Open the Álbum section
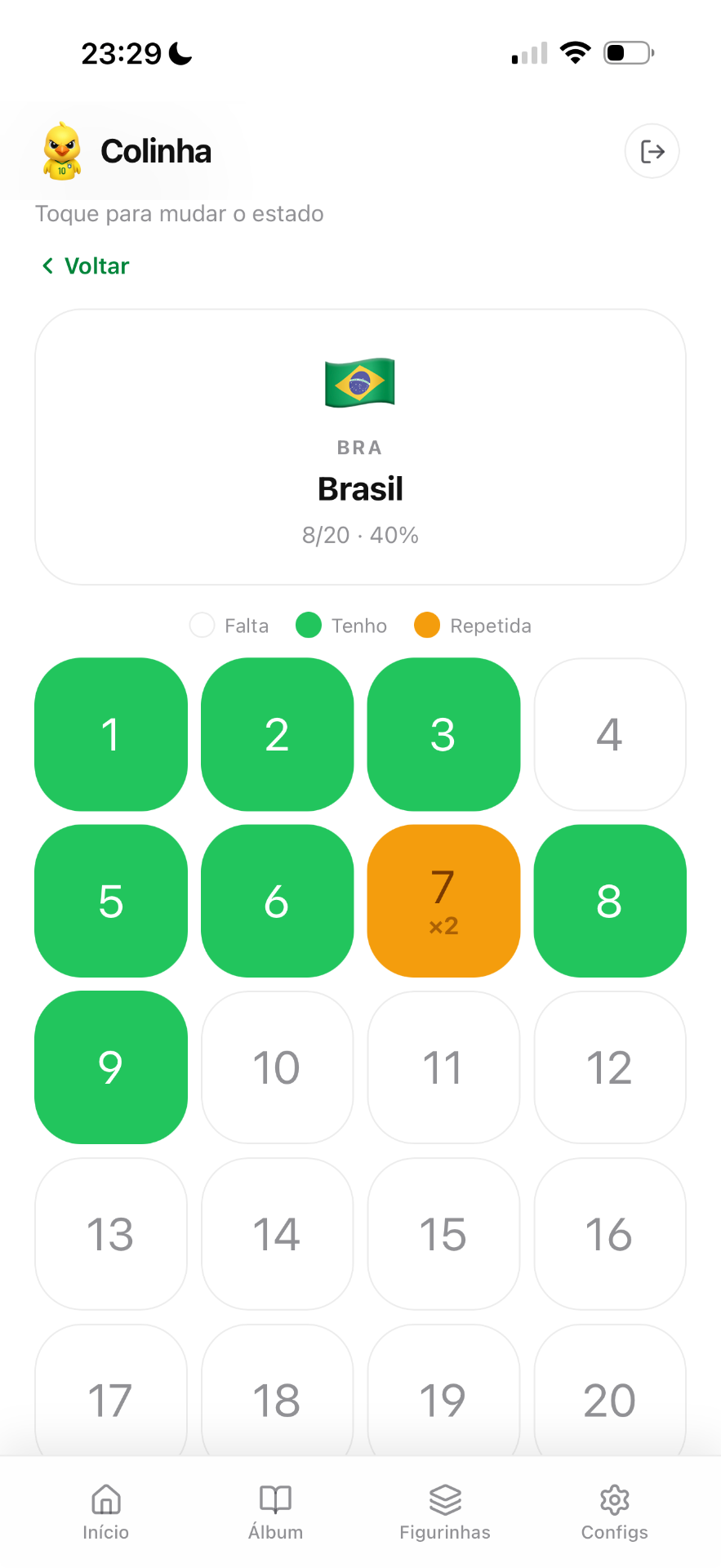Image resolution: width=721 pixels, height=1568 pixels. pos(275,1512)
